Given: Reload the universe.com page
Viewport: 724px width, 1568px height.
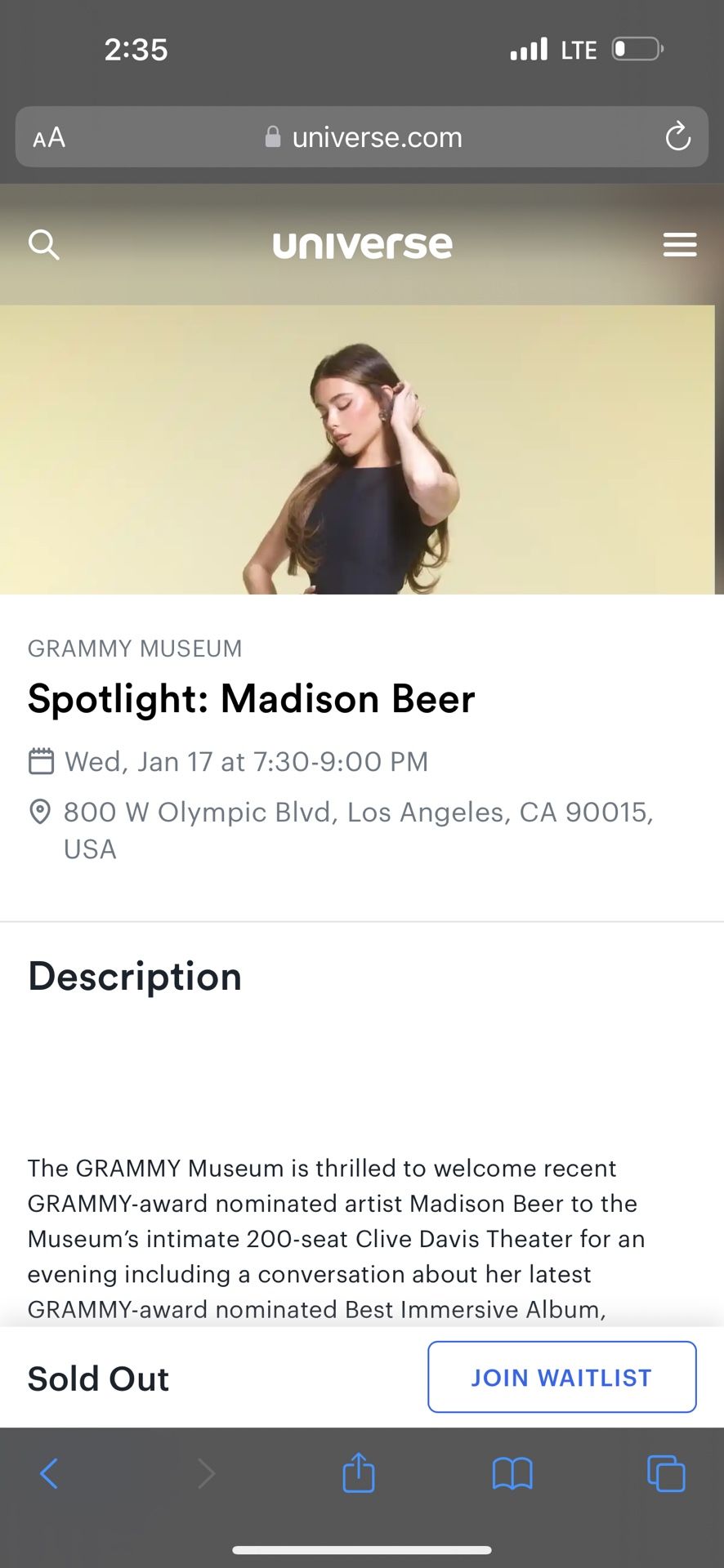Looking at the screenshot, I should pyautogui.click(x=677, y=137).
